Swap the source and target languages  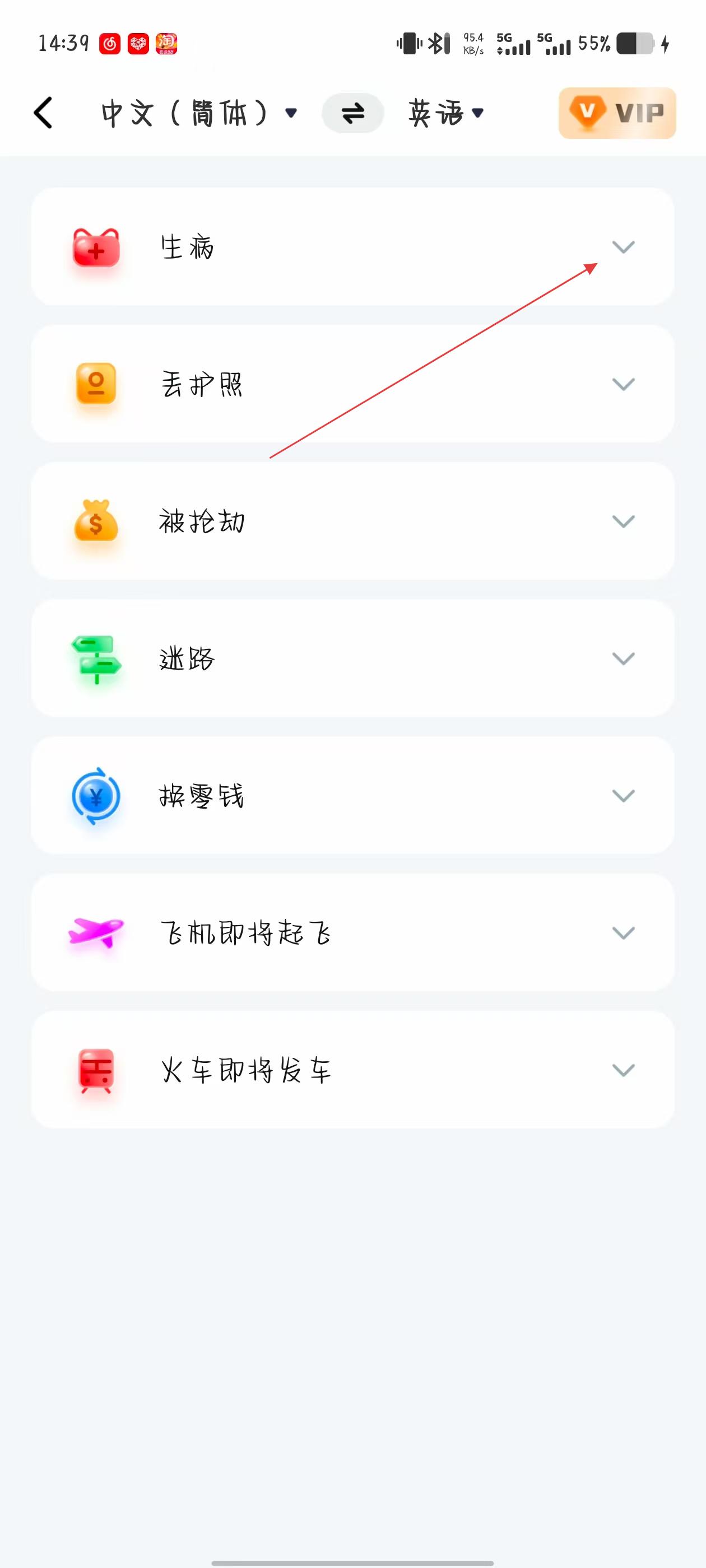tap(352, 113)
